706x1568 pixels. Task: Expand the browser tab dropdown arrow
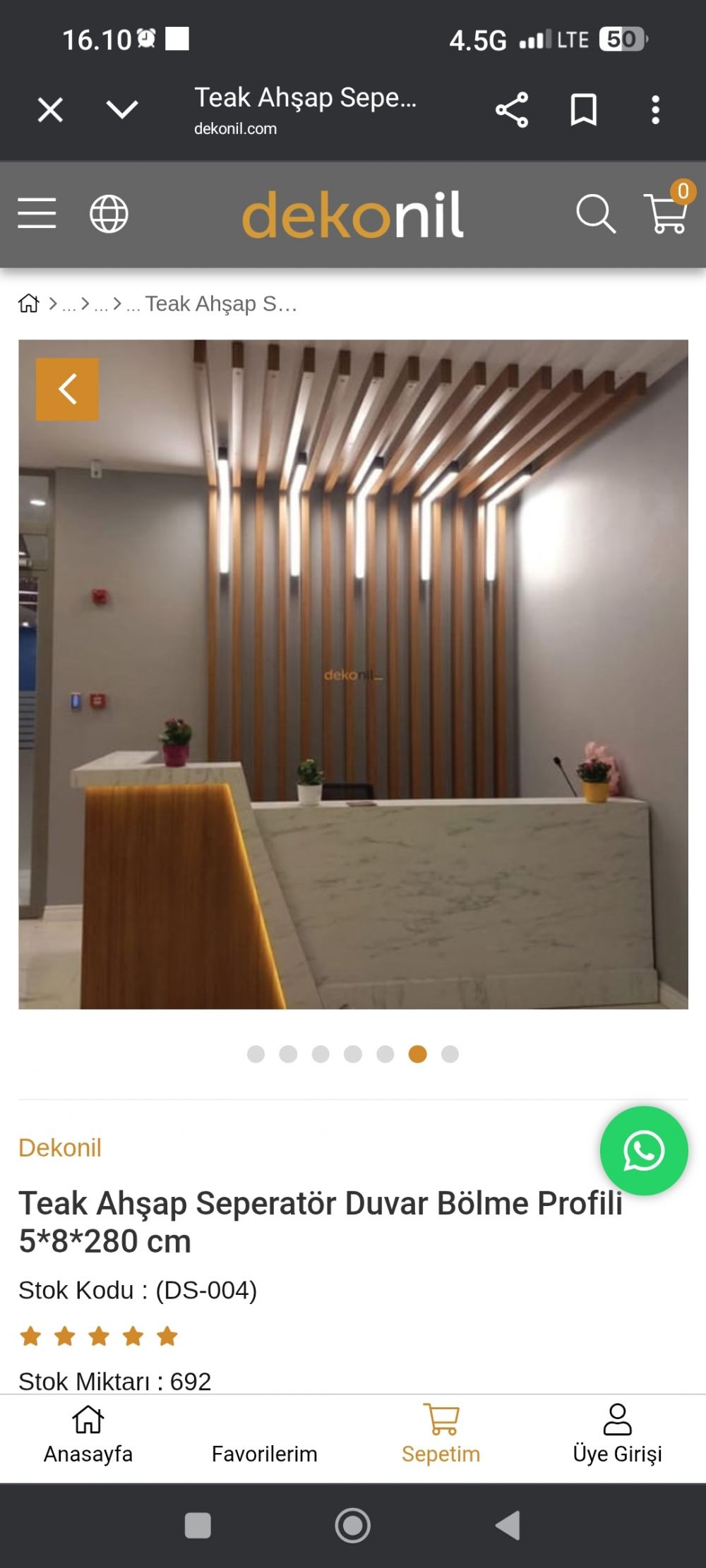(x=122, y=109)
